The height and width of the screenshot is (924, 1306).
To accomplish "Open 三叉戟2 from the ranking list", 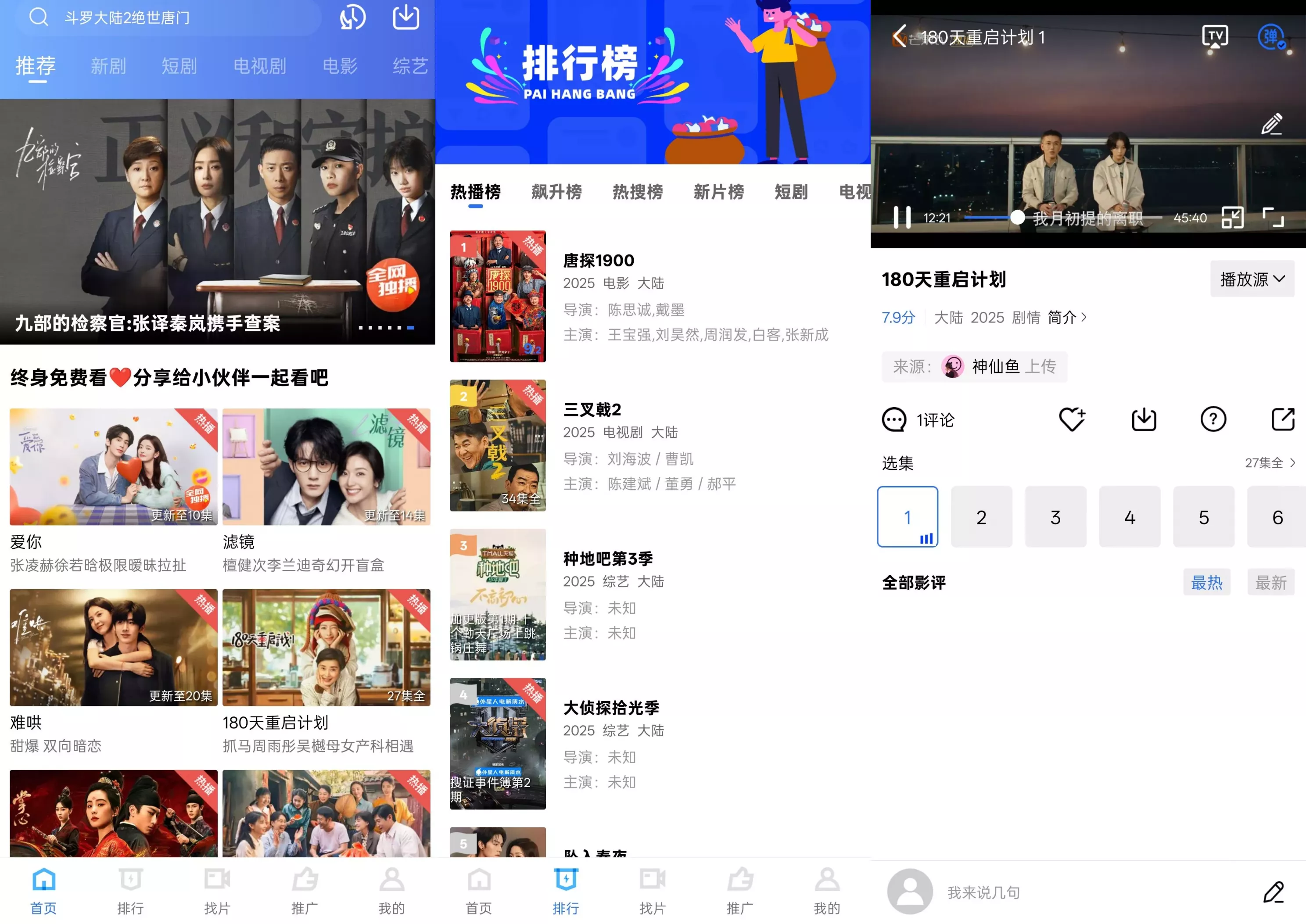I will [x=592, y=410].
